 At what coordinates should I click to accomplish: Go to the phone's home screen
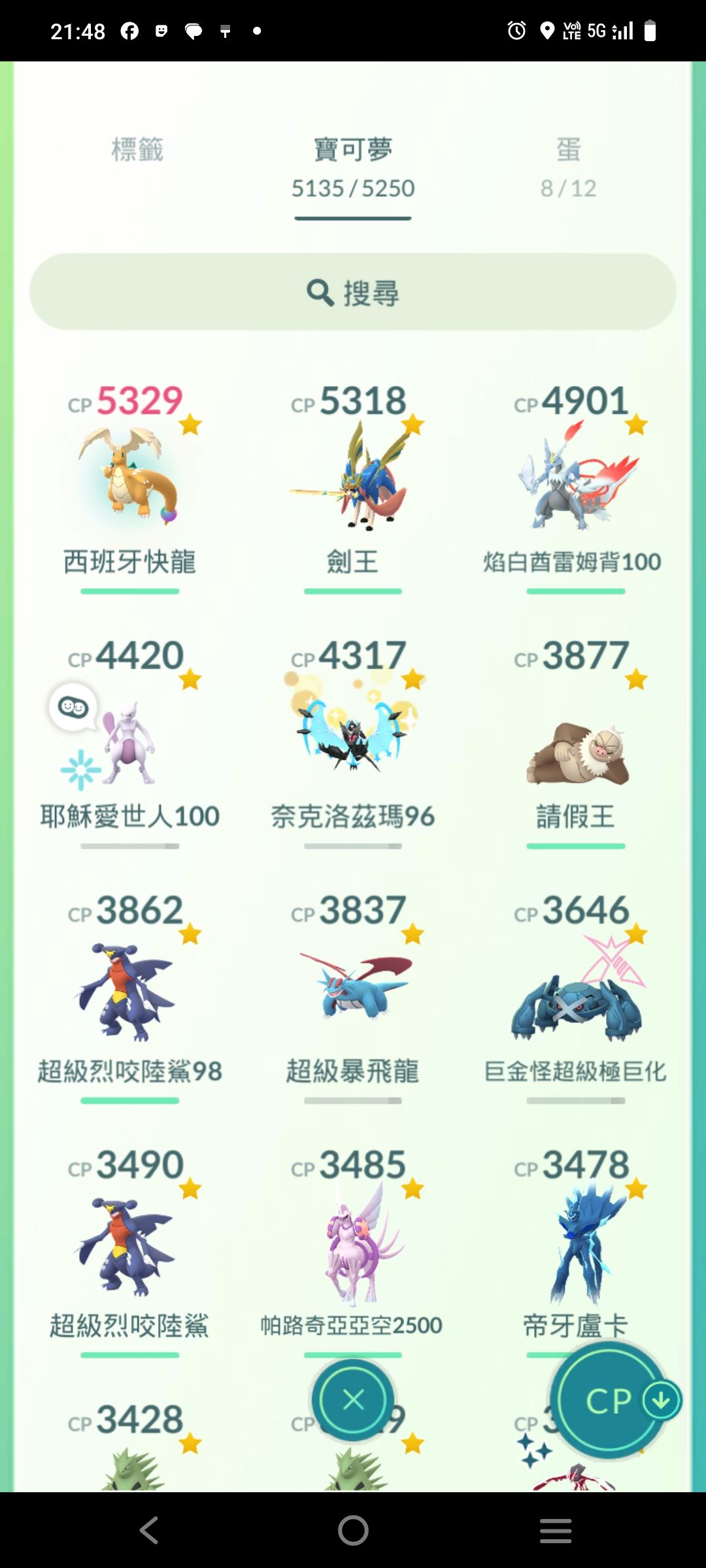[353, 1530]
